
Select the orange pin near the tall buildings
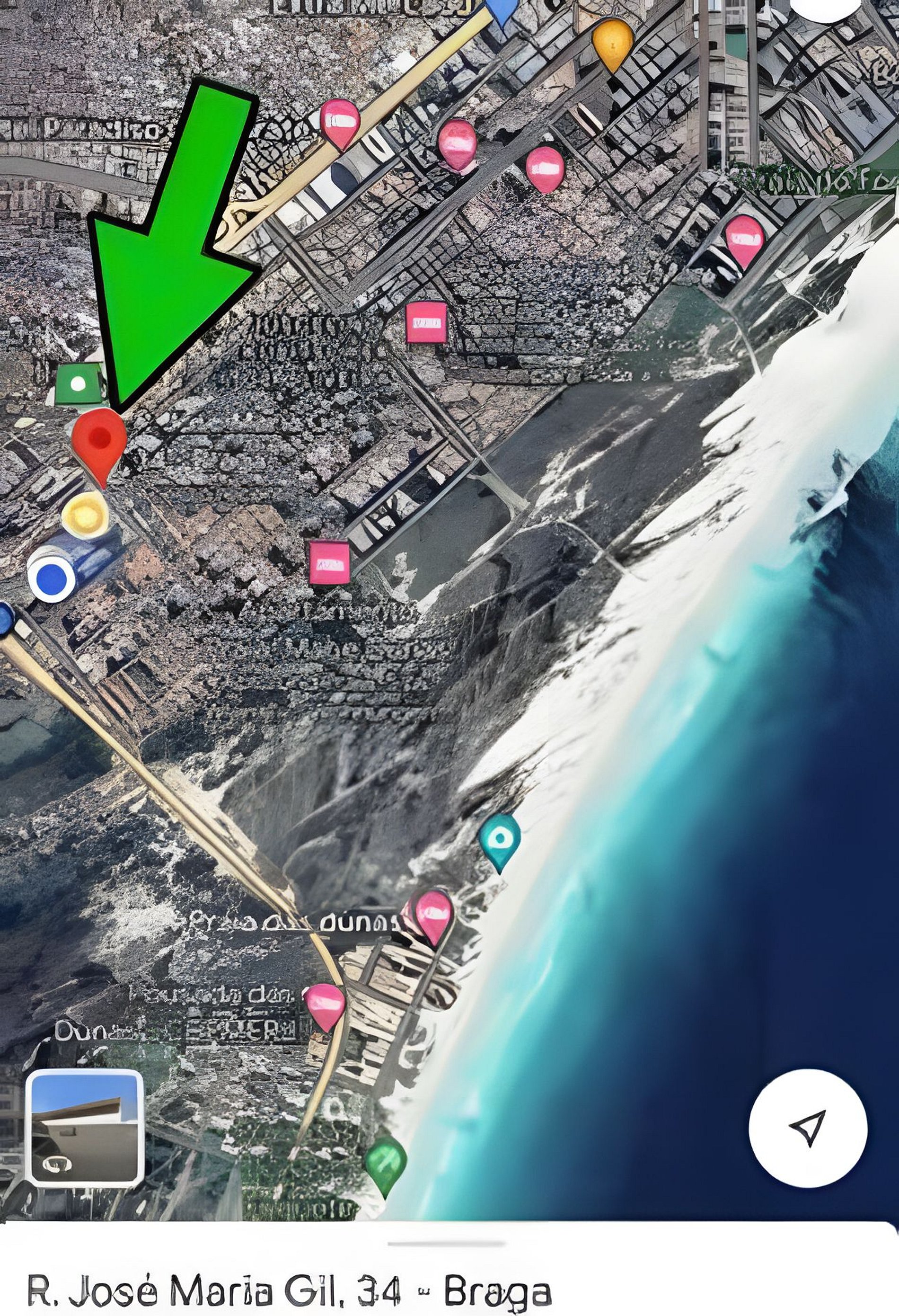(x=612, y=41)
